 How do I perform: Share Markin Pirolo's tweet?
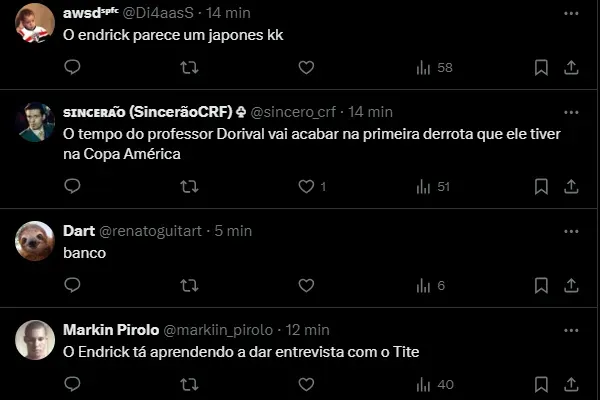[571, 384]
